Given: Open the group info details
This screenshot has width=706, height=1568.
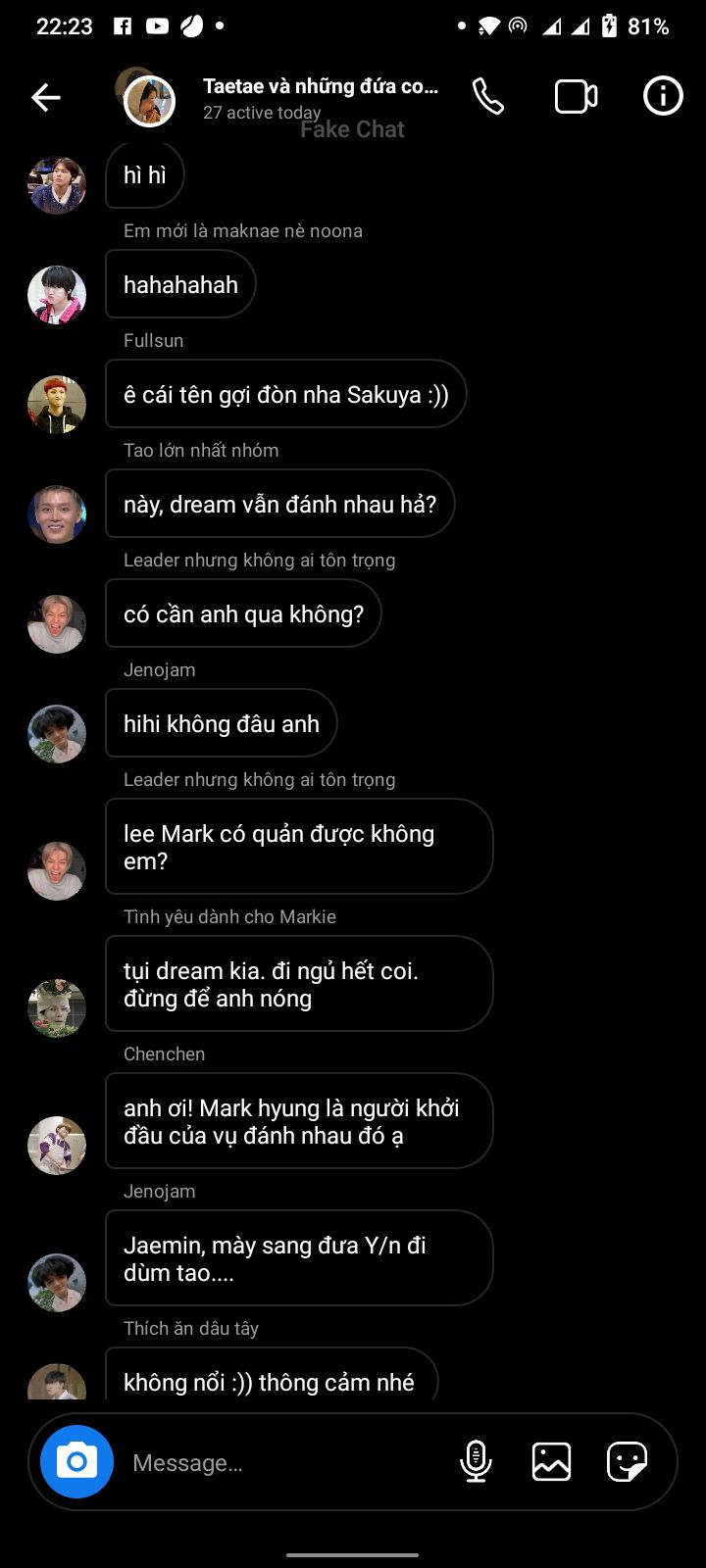Looking at the screenshot, I should 663,97.
